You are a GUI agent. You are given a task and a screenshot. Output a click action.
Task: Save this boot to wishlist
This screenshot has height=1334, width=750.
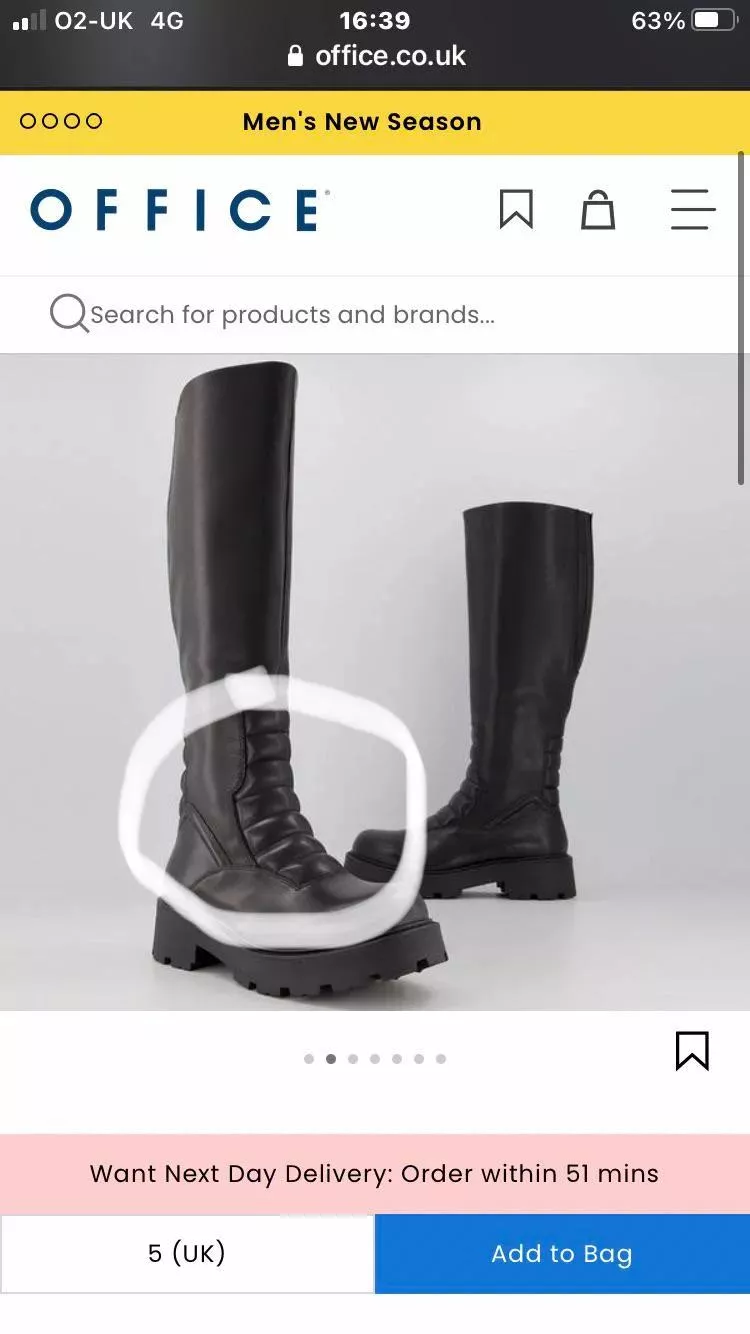(x=692, y=1051)
